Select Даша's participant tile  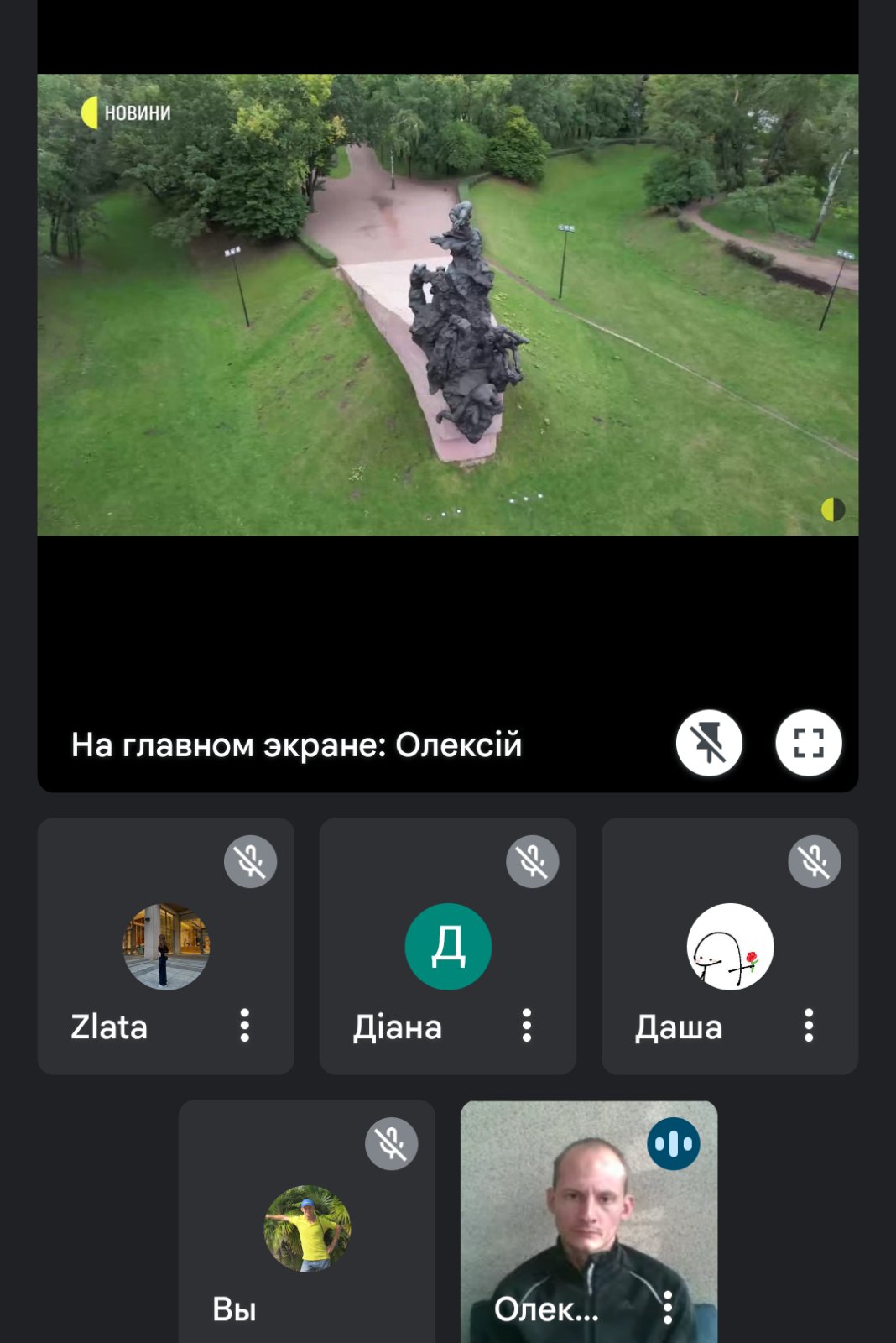(729, 946)
